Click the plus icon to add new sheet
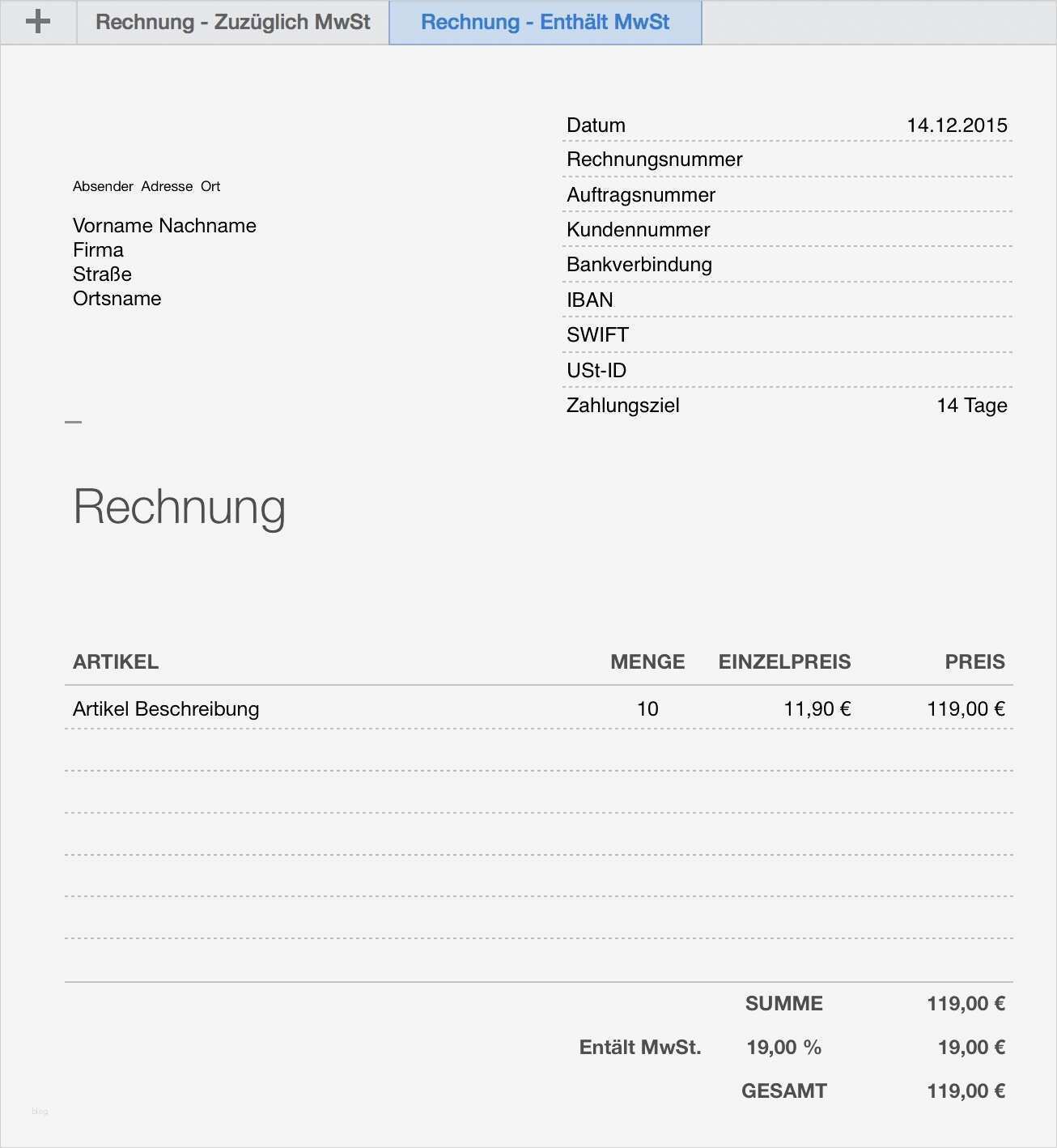This screenshot has height=1148, width=1057. (38, 22)
